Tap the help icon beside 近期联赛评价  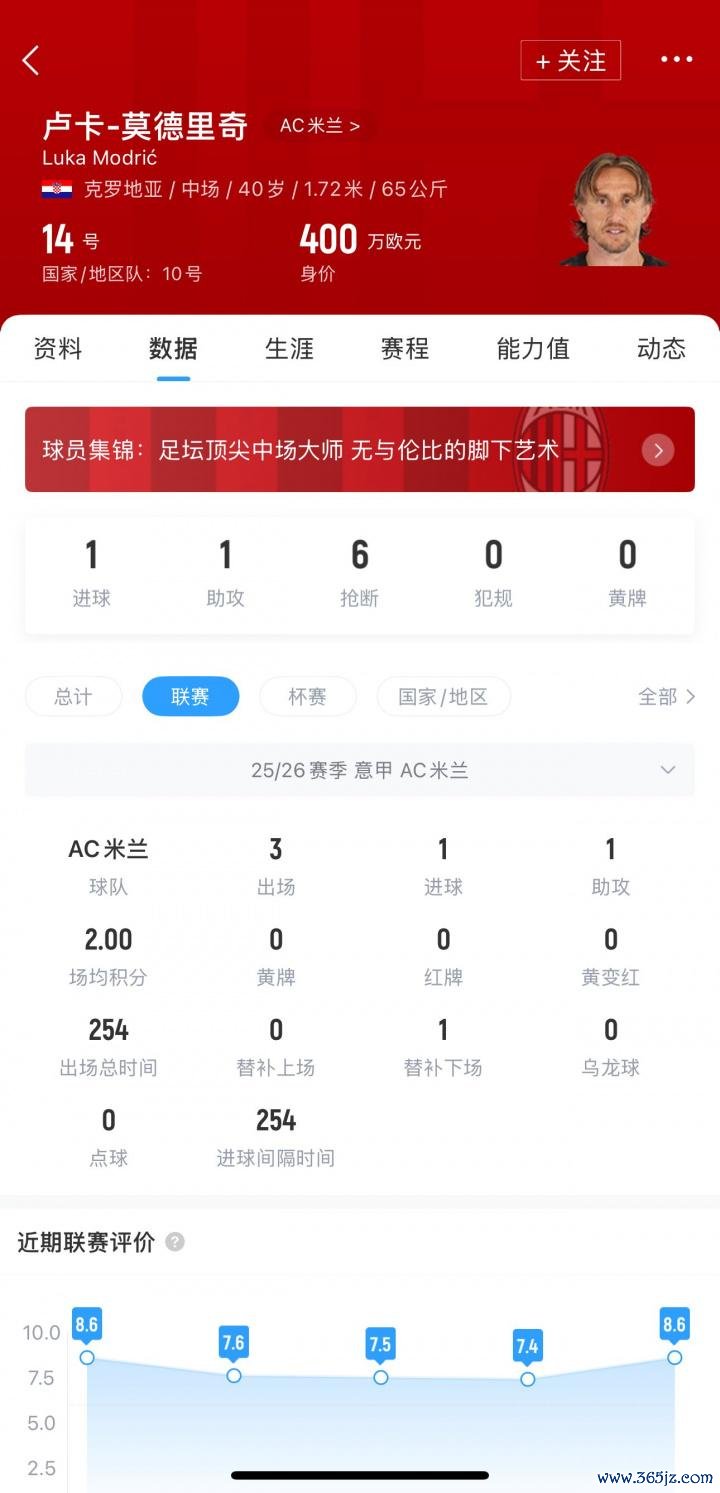[x=175, y=1242]
